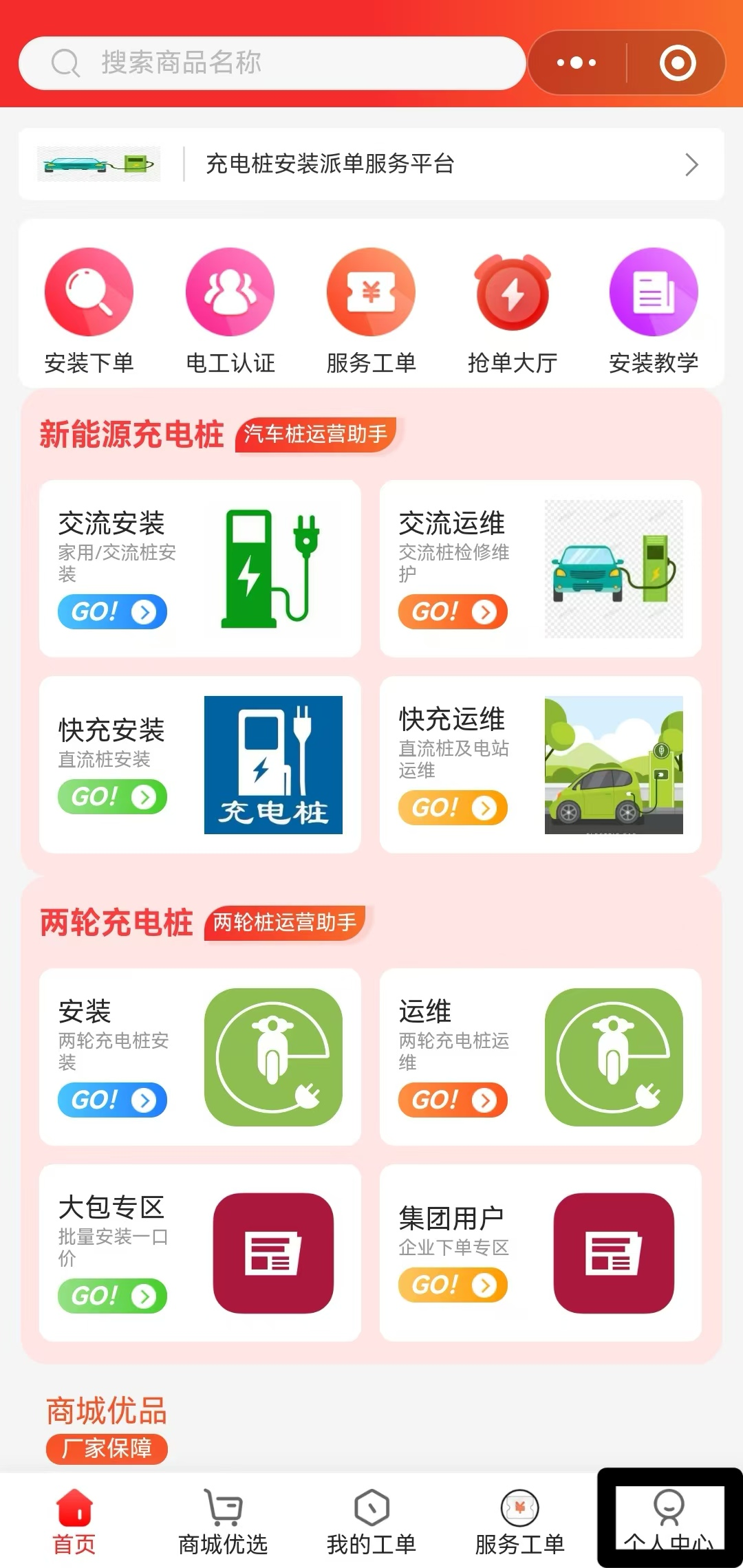743x1568 pixels.
Task: Go to the 个人中心 tab
Action: click(x=669, y=1520)
